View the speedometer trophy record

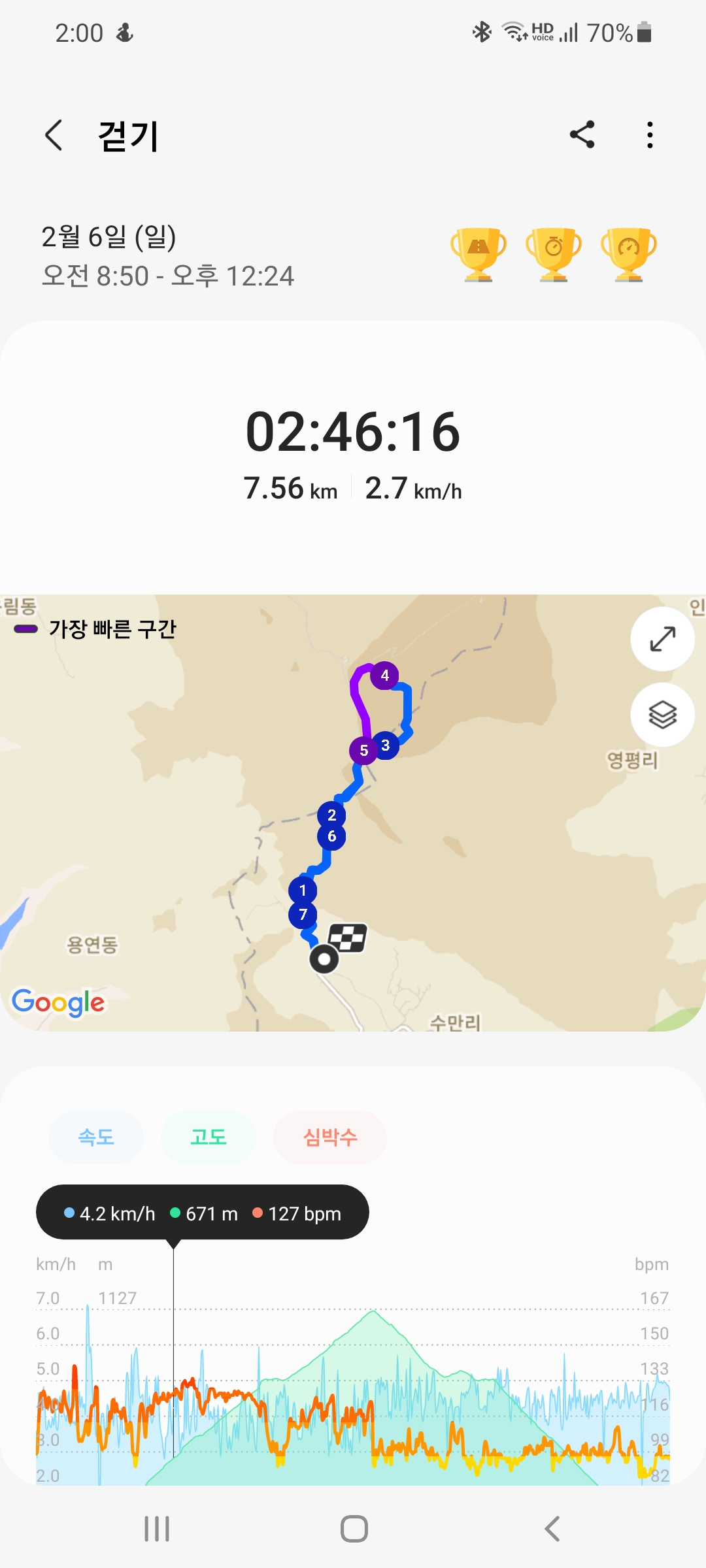point(629,254)
